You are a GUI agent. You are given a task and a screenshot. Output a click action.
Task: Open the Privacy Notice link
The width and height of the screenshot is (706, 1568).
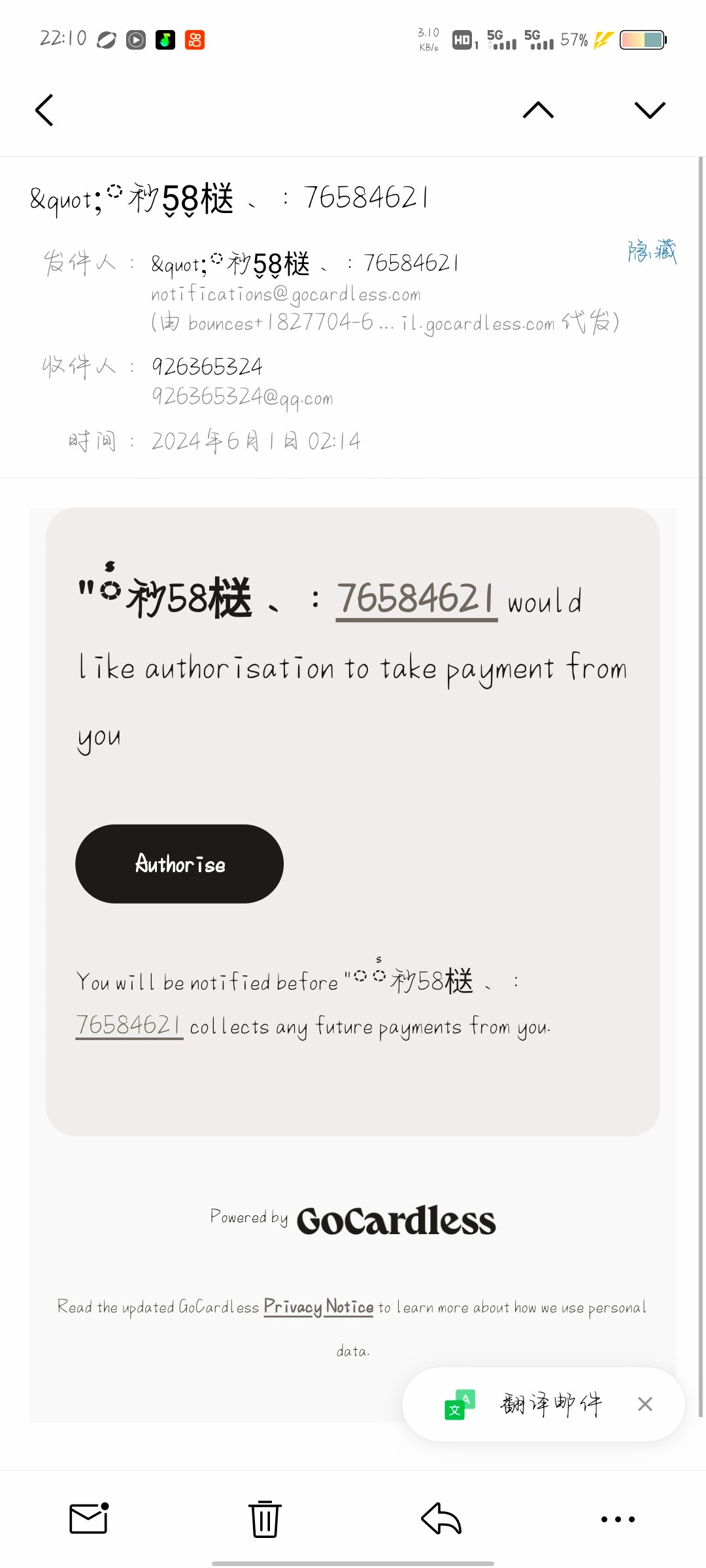[318, 1307]
